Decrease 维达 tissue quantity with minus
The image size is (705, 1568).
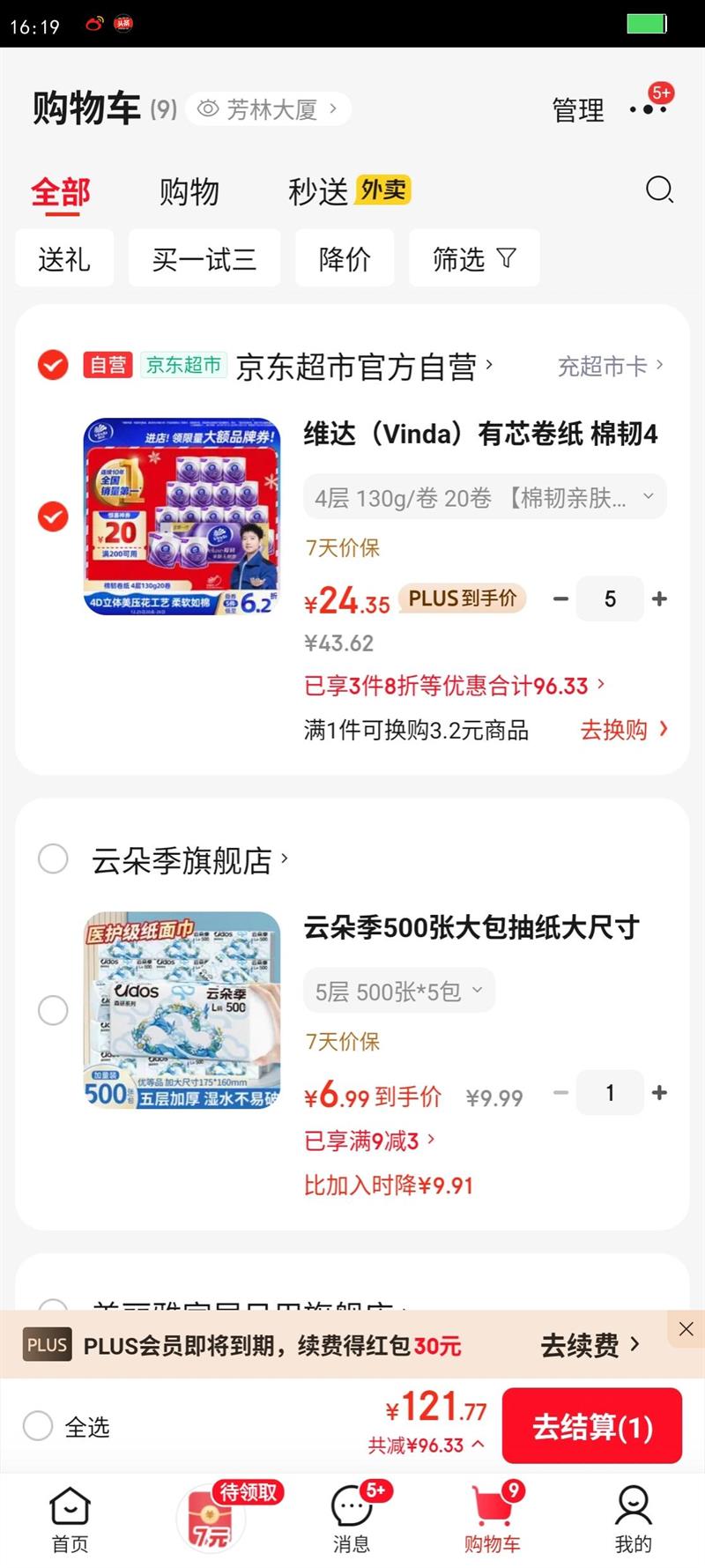click(560, 599)
